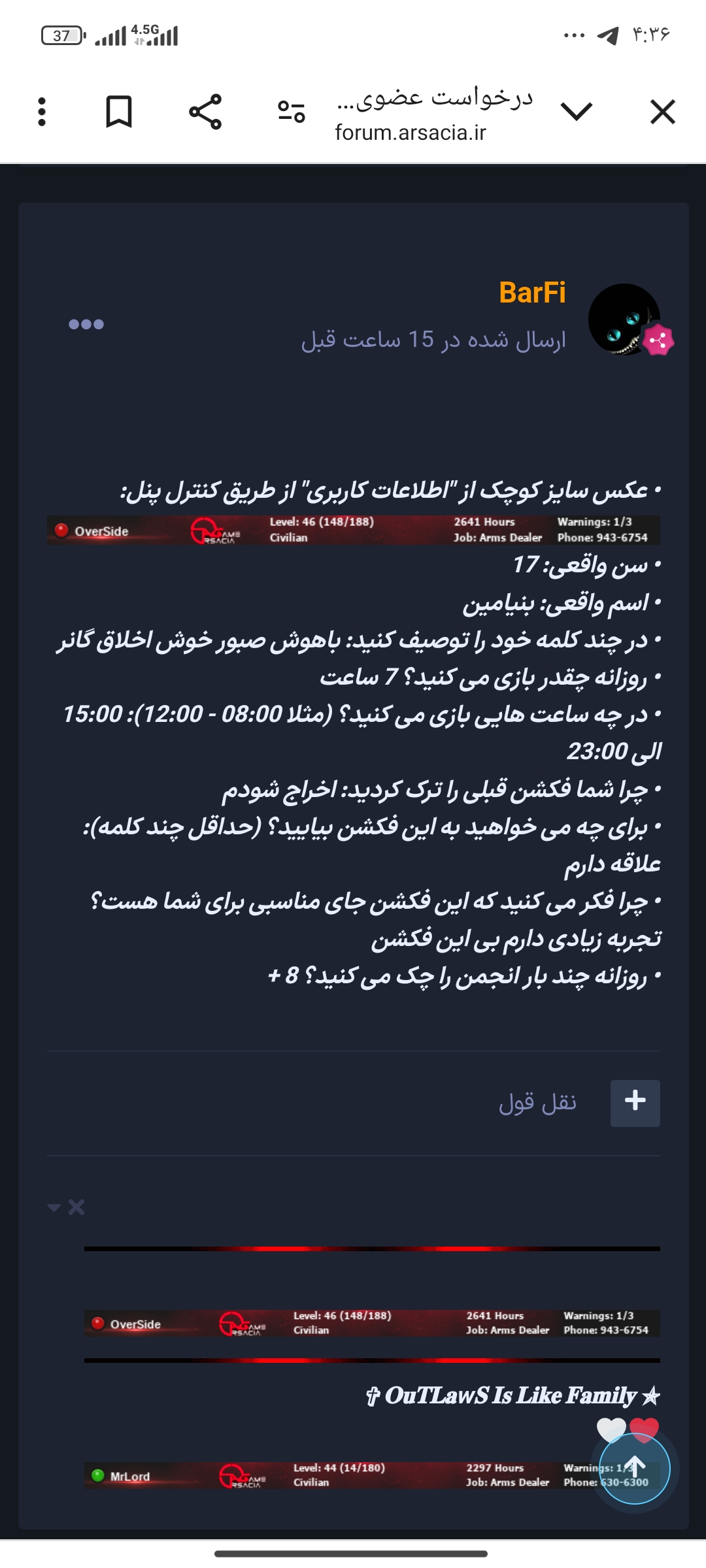
Task: Bookmark this forum page
Action: pyautogui.click(x=119, y=112)
